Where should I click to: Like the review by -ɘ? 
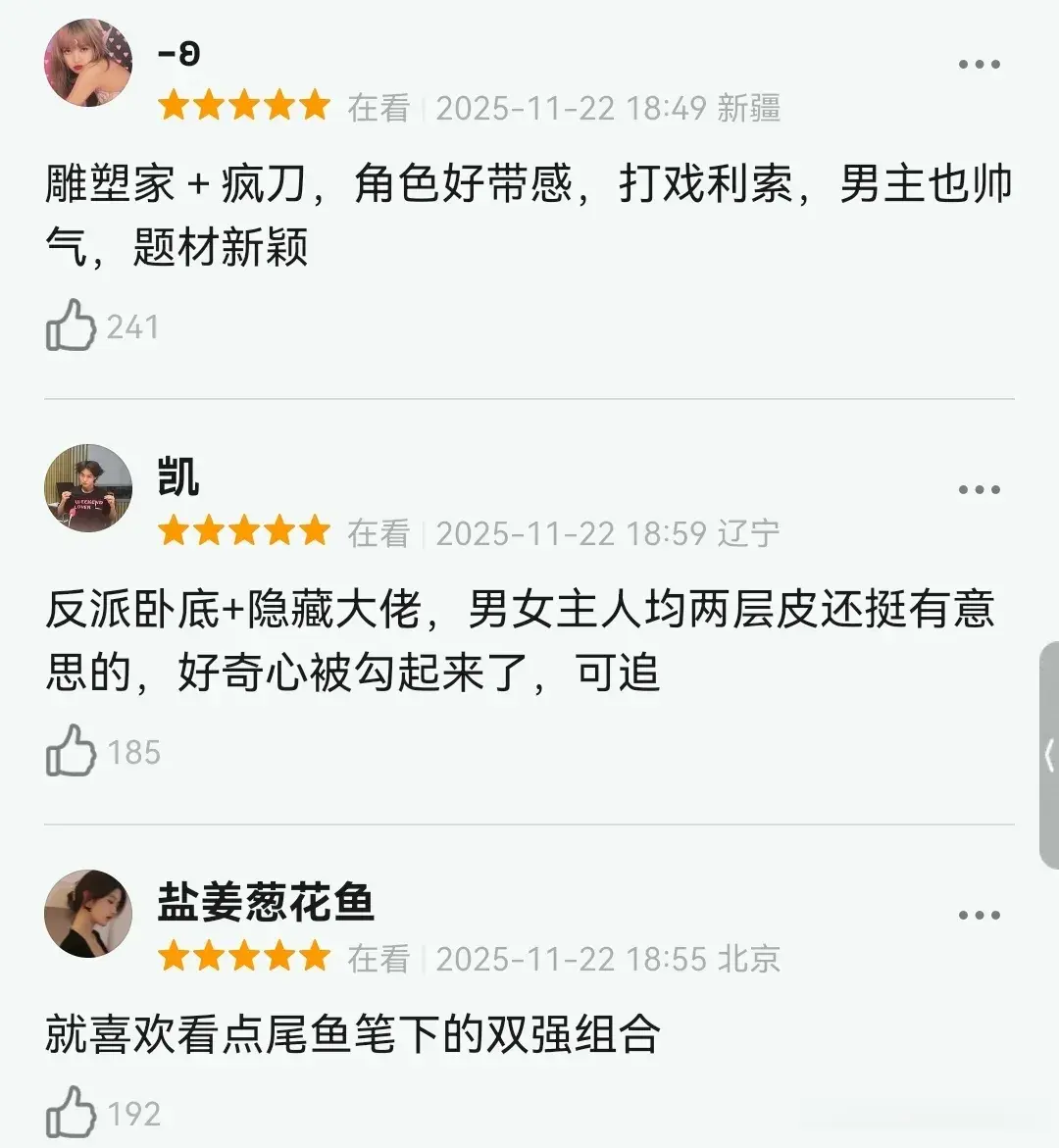point(72,326)
